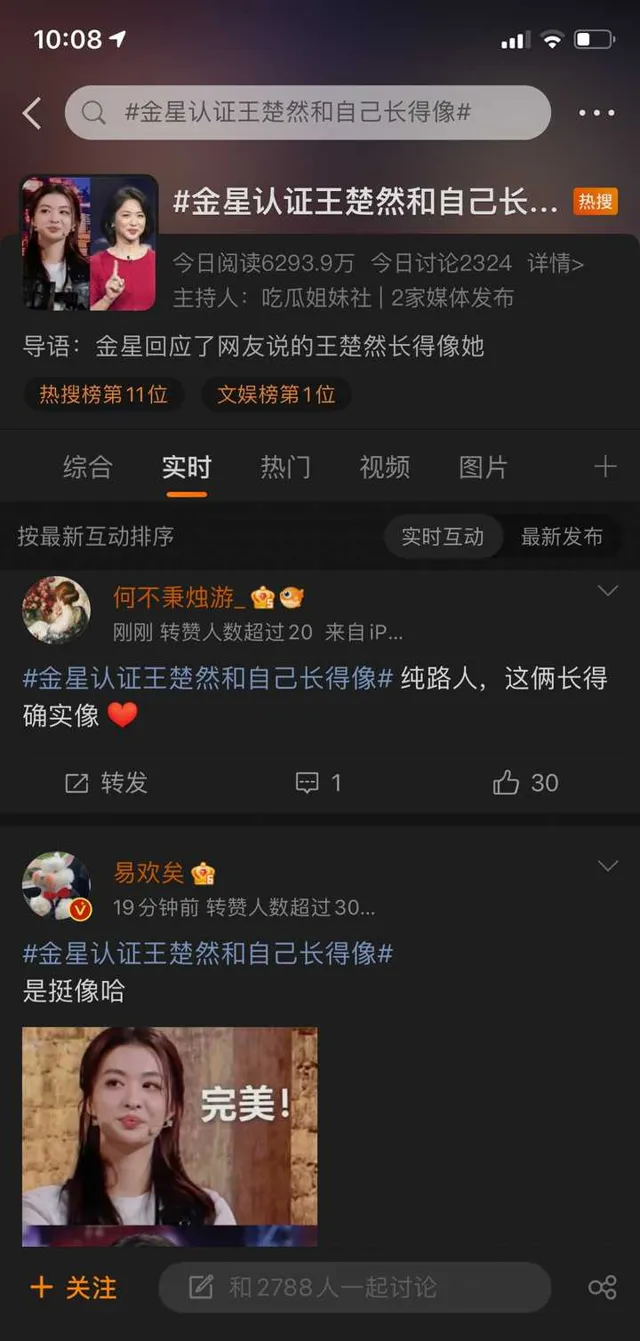Open the 详情 topic details link
The image size is (640, 1341).
tap(556, 263)
